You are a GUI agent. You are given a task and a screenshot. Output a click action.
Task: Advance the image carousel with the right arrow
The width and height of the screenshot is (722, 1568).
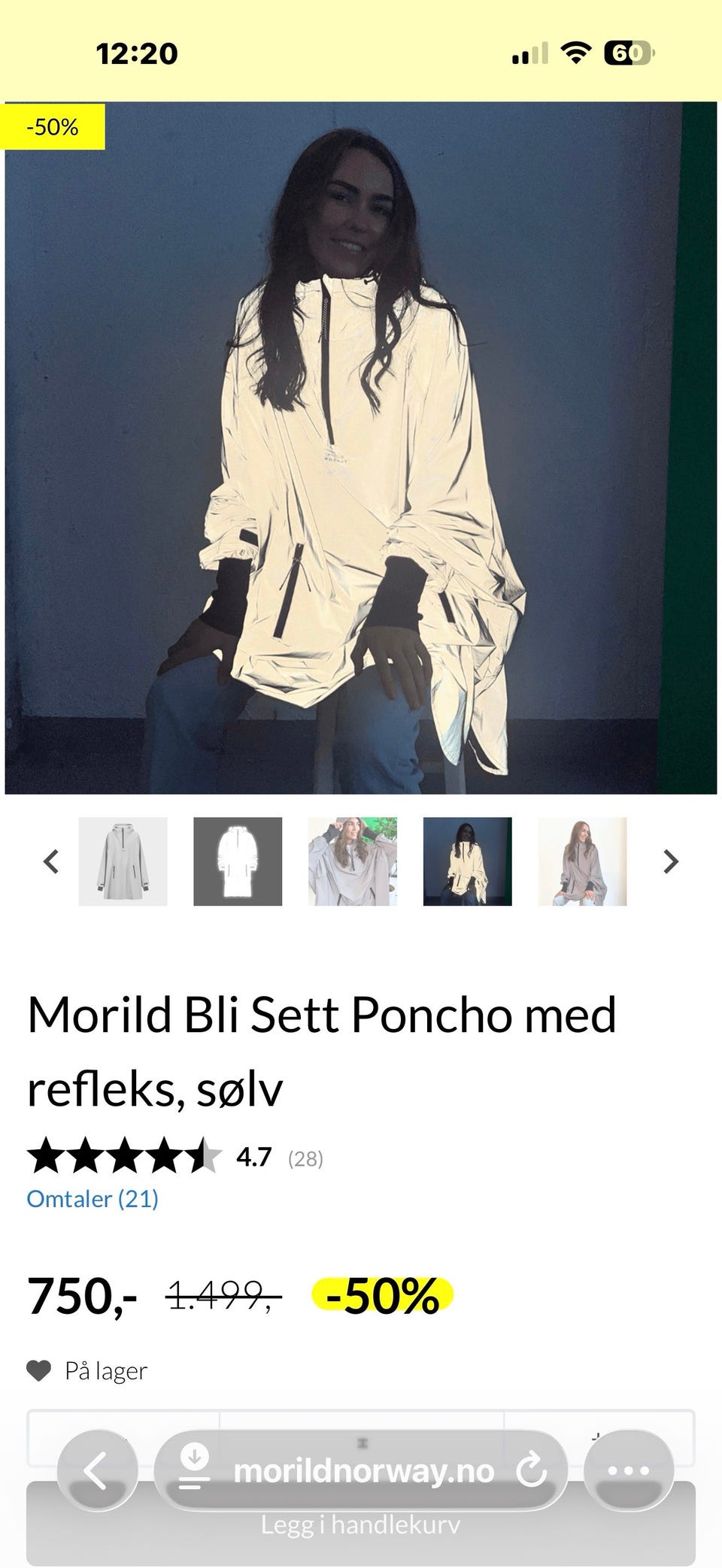[669, 861]
